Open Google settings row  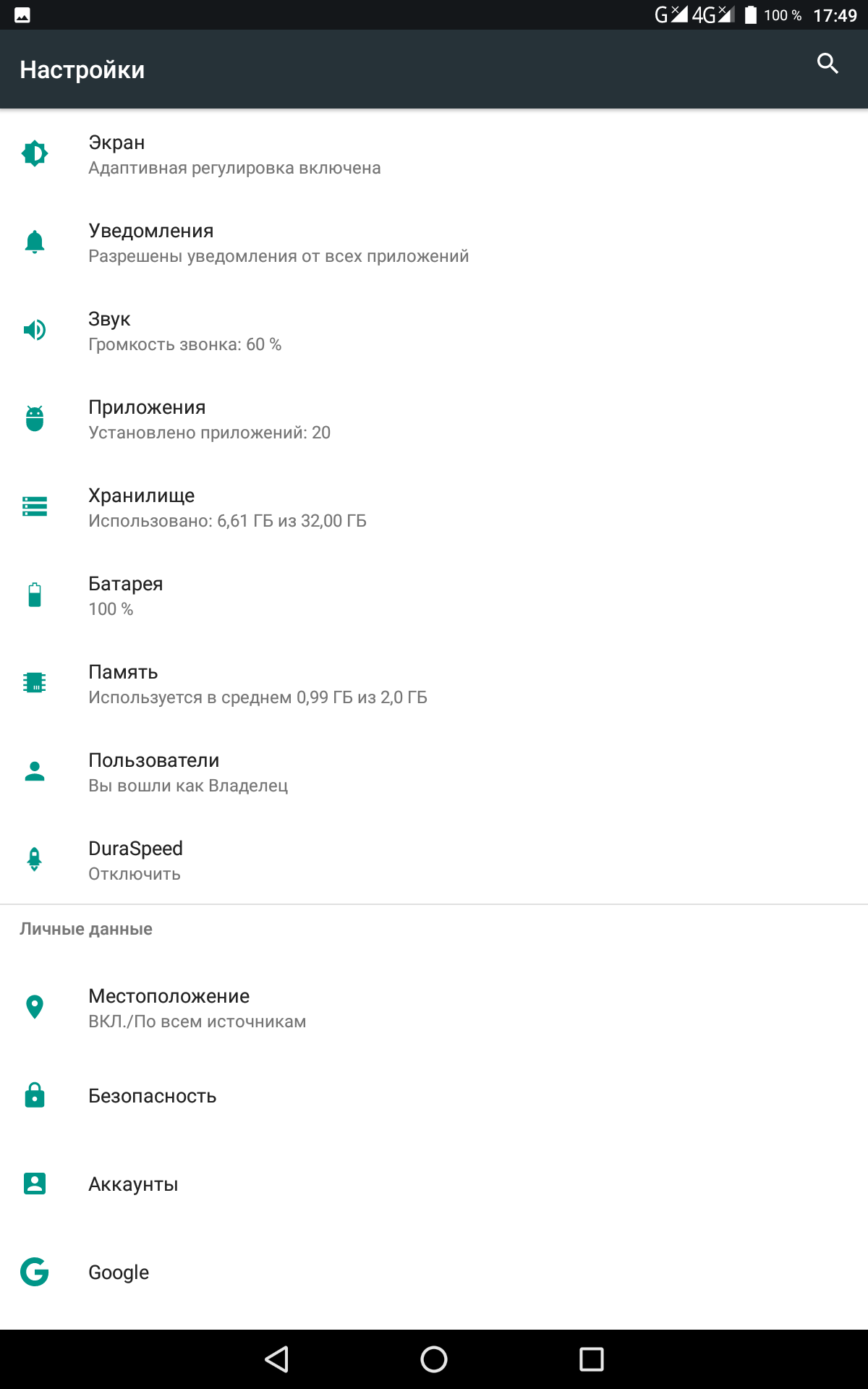coord(434,1273)
